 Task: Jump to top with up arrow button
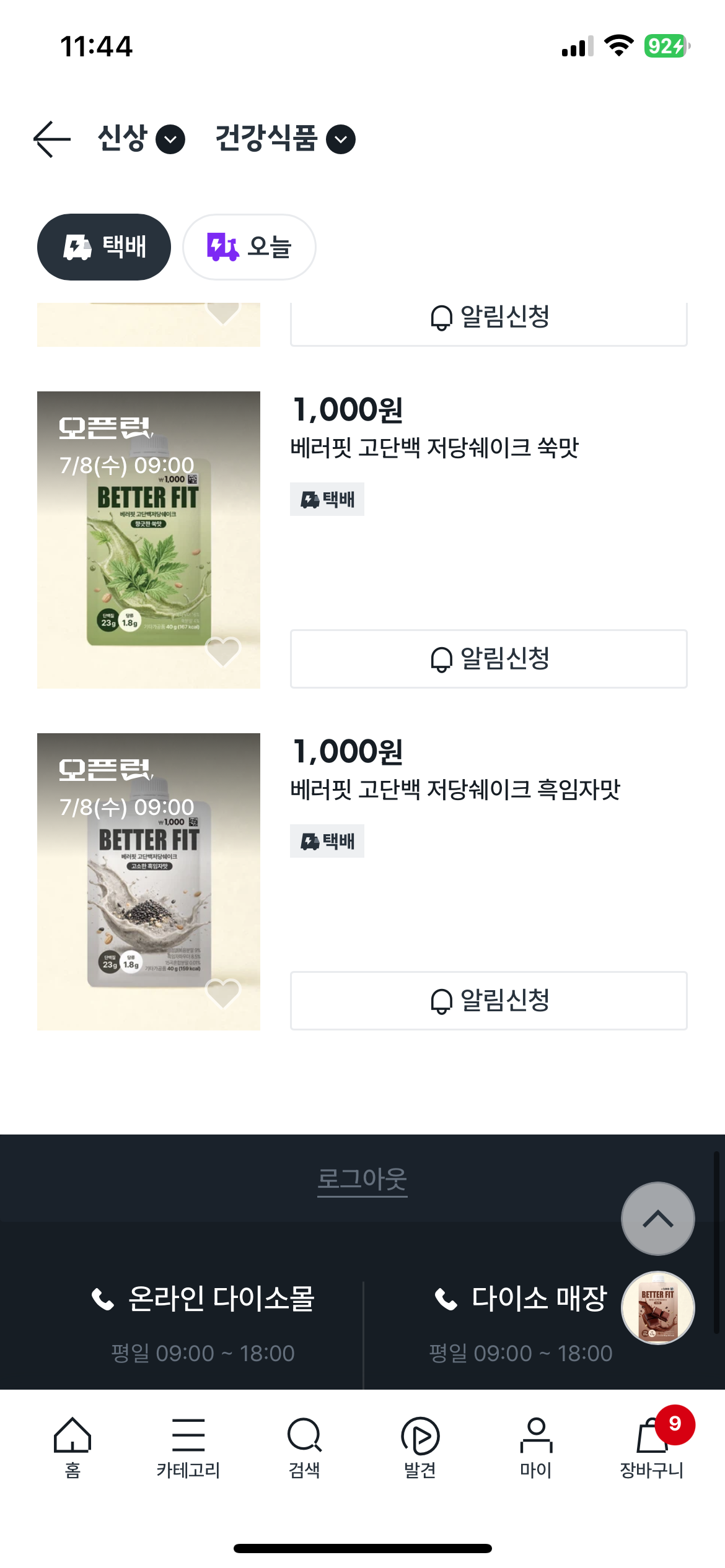[658, 1219]
